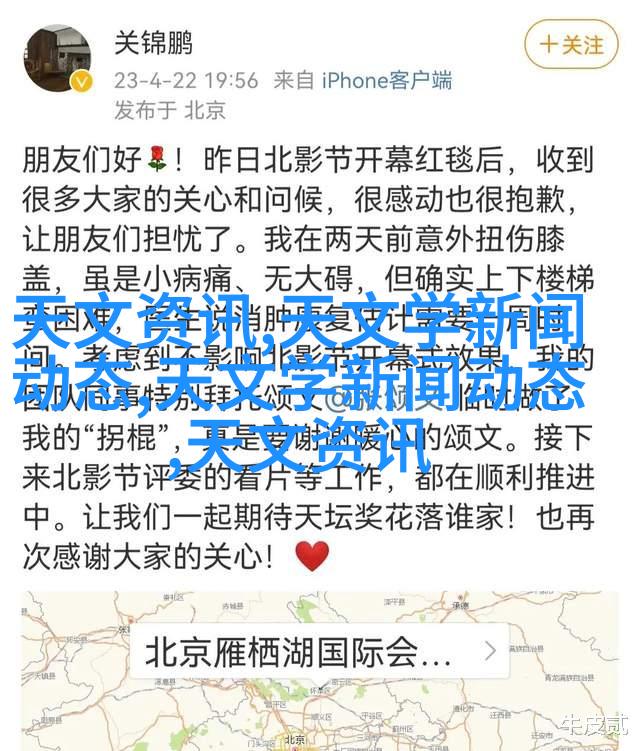Open the 北京雁栖湖国际会 location card
Viewport: 640px width, 751px height.
pos(320,653)
